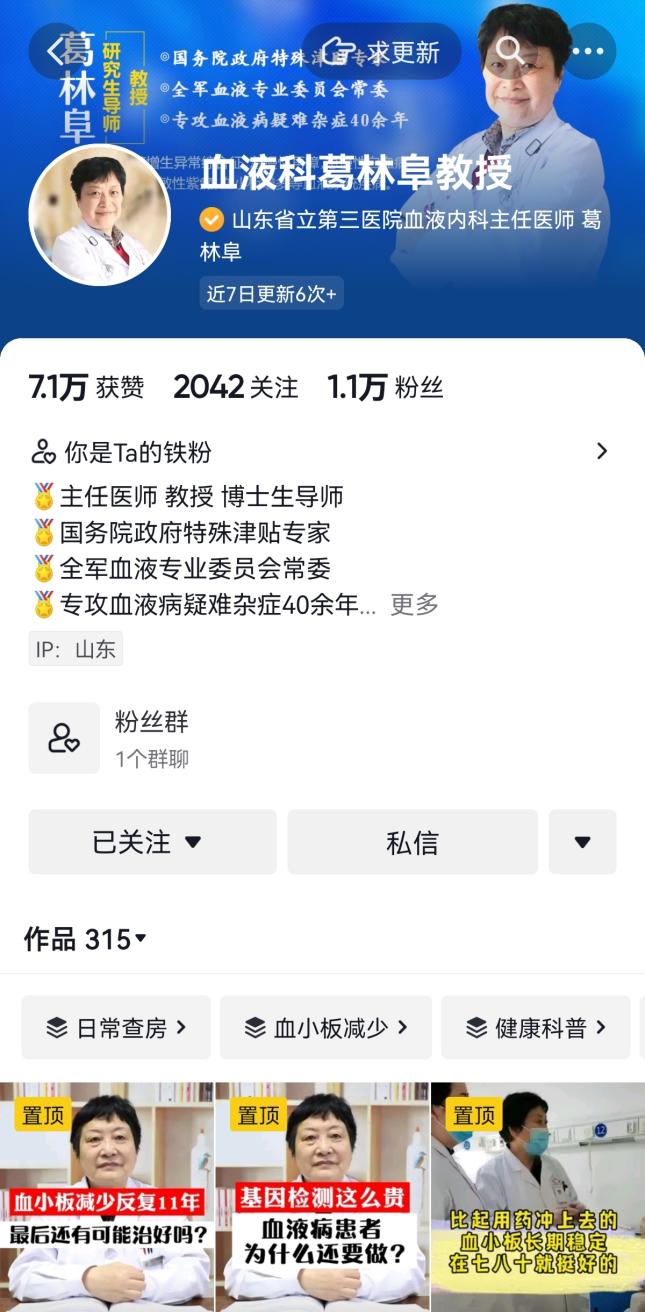Open the 作品 315 sorting dropdown
The width and height of the screenshot is (645, 1312).
[86, 939]
